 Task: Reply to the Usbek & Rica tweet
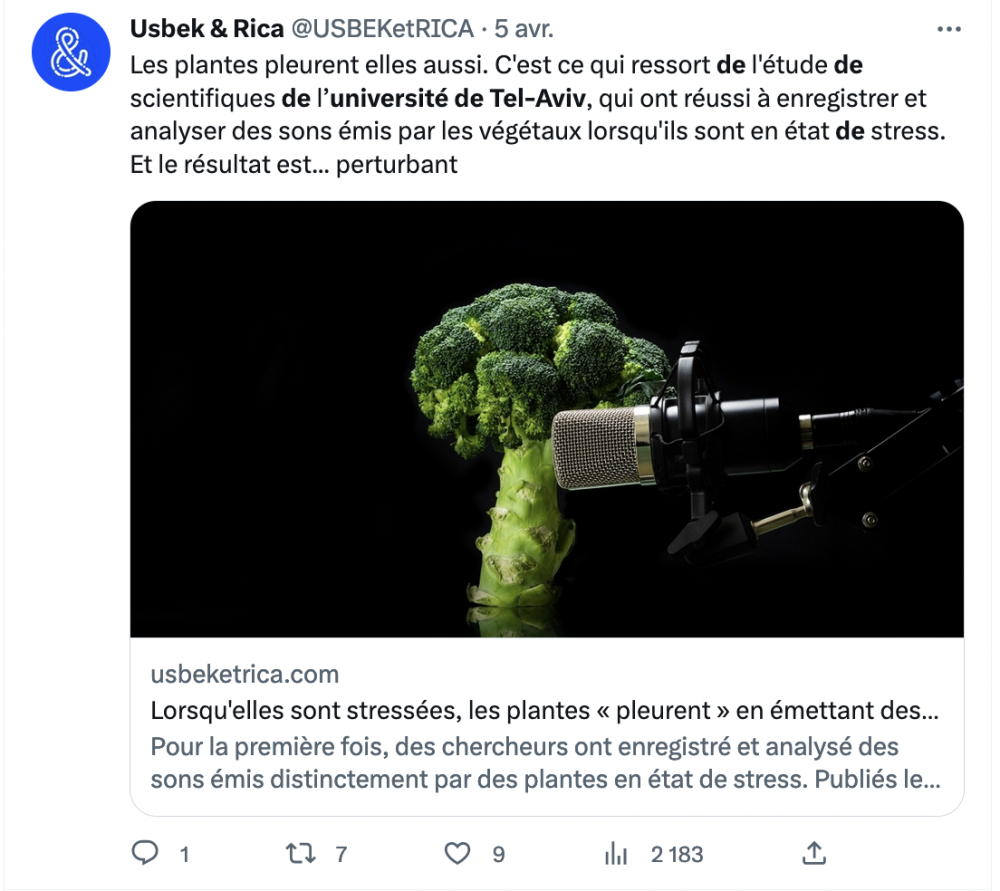[x=146, y=853]
